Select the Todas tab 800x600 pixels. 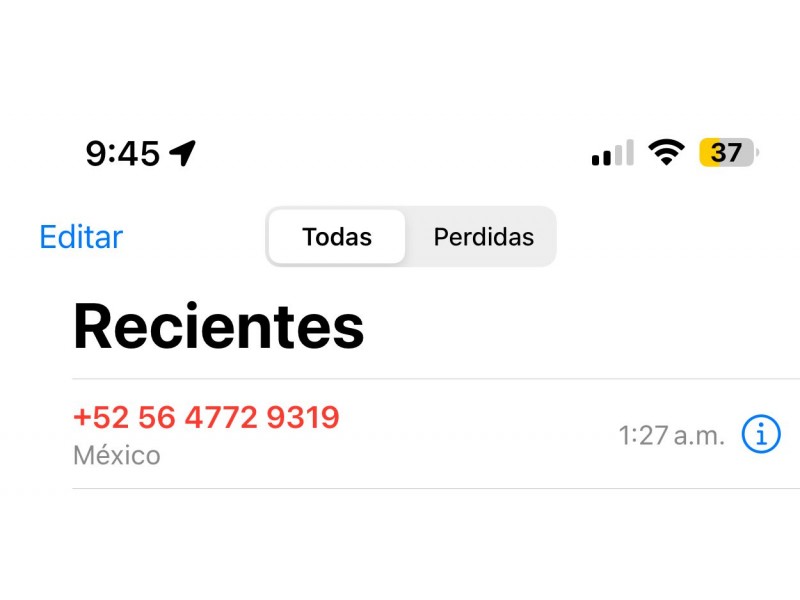point(337,237)
